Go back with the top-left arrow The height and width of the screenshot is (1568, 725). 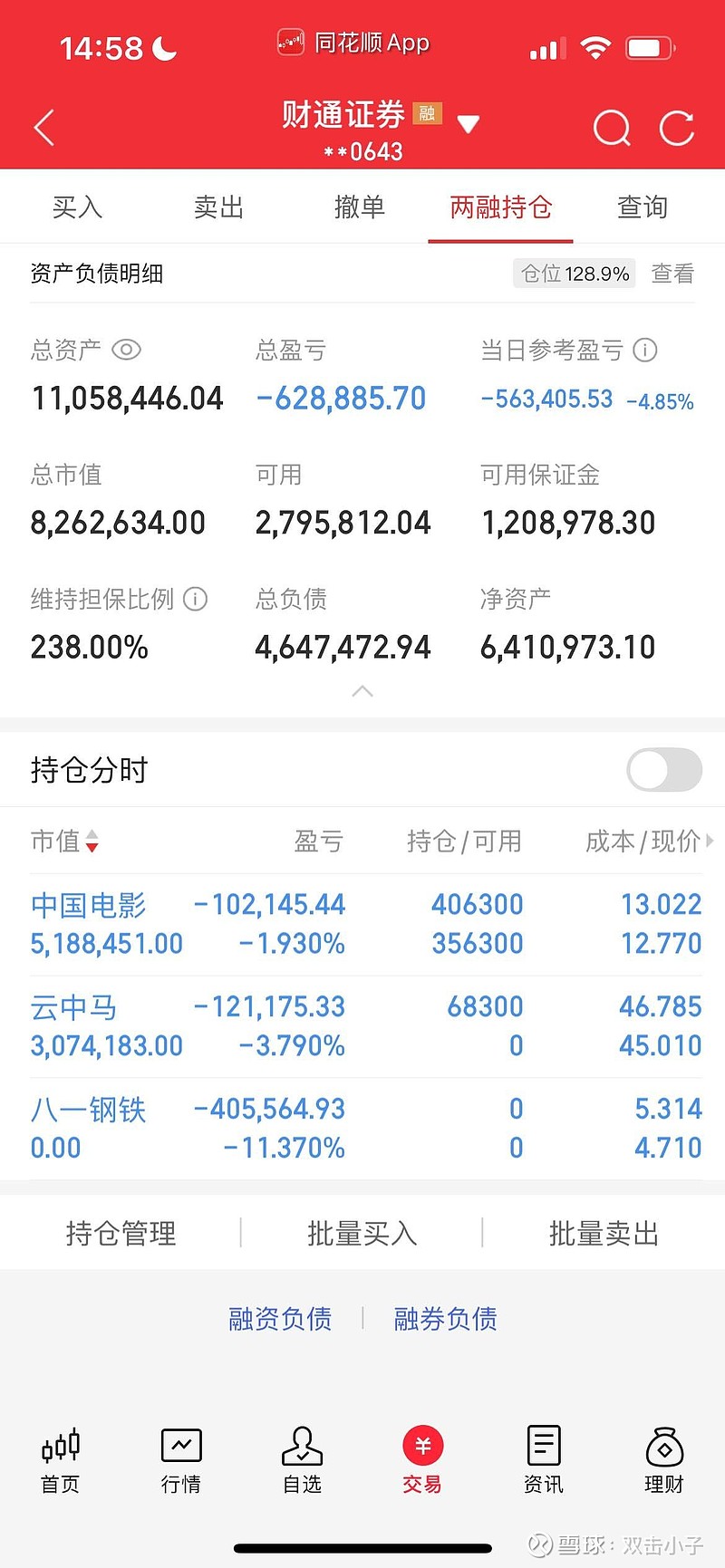[x=44, y=128]
